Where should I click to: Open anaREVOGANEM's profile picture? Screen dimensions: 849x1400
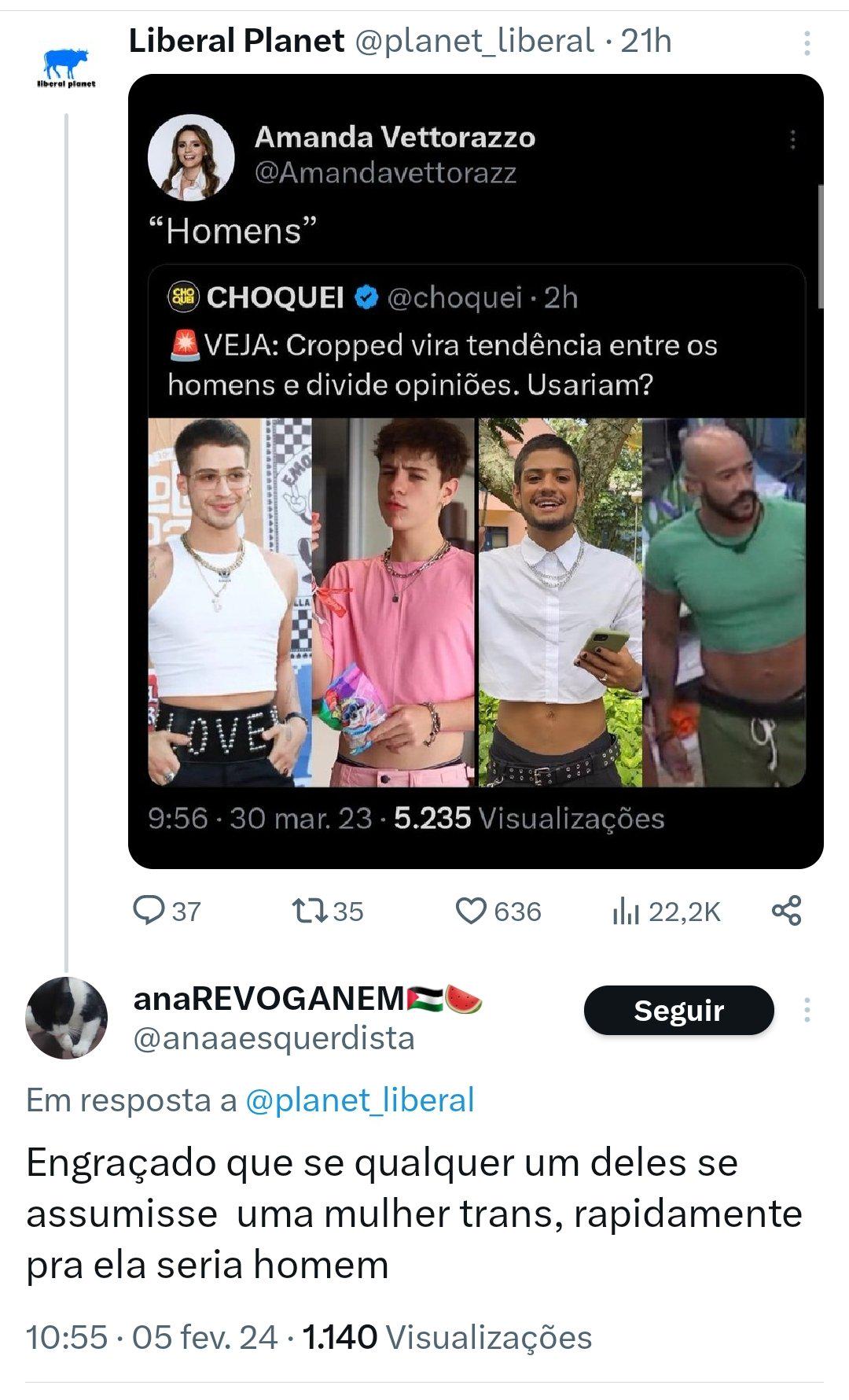tap(66, 1018)
